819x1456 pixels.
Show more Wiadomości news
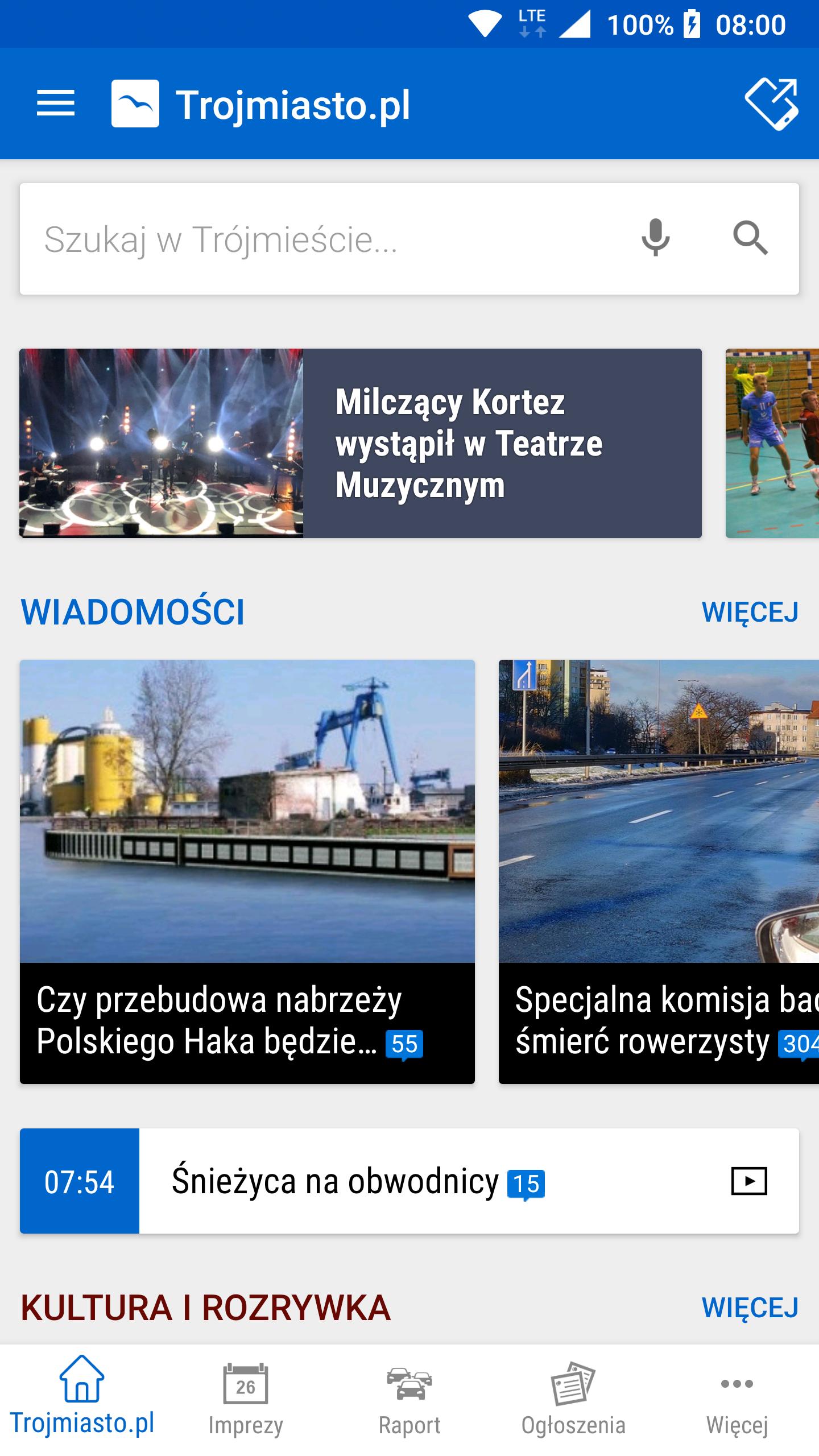750,613
